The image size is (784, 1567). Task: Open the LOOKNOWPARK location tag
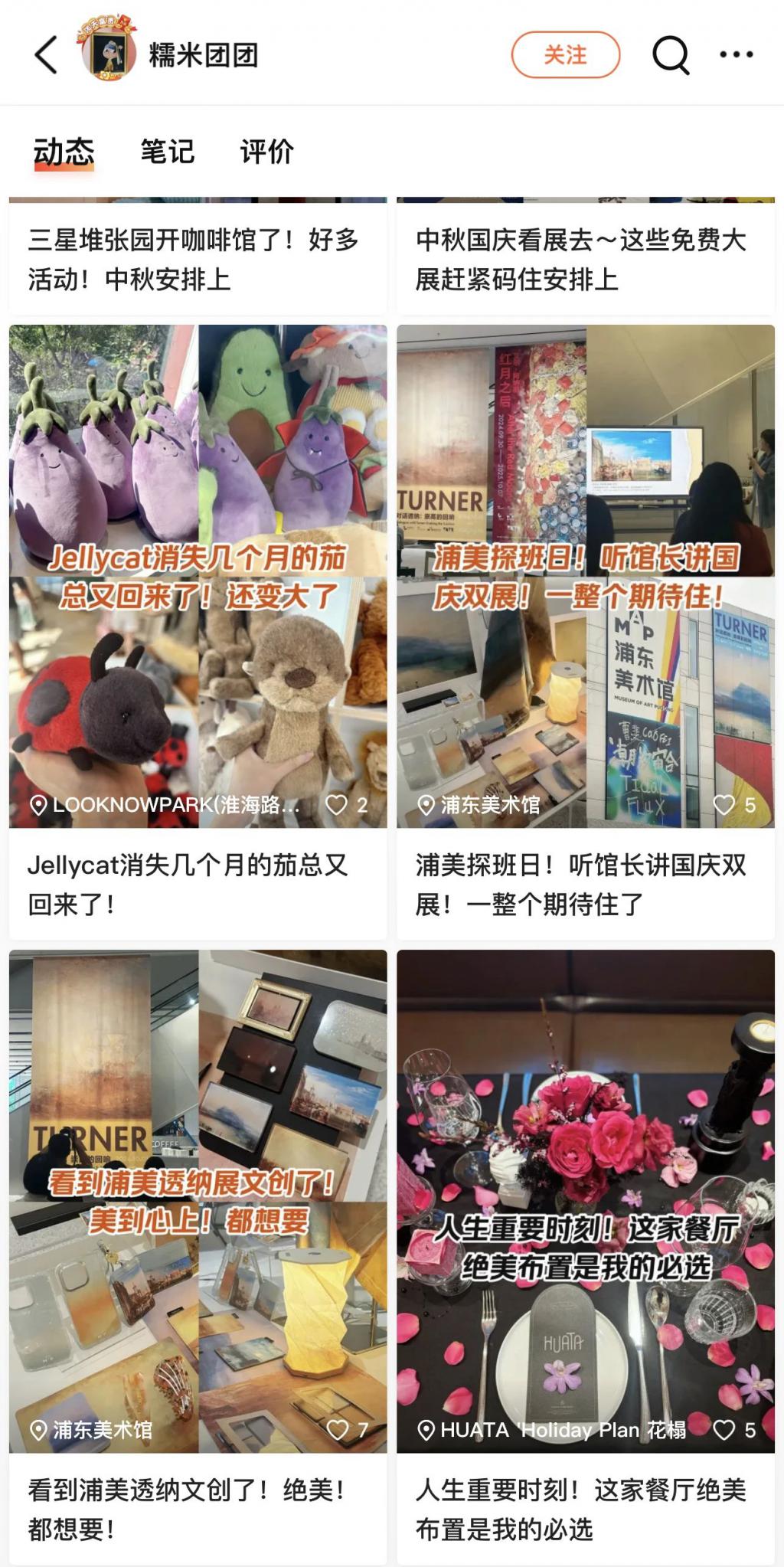click(164, 805)
